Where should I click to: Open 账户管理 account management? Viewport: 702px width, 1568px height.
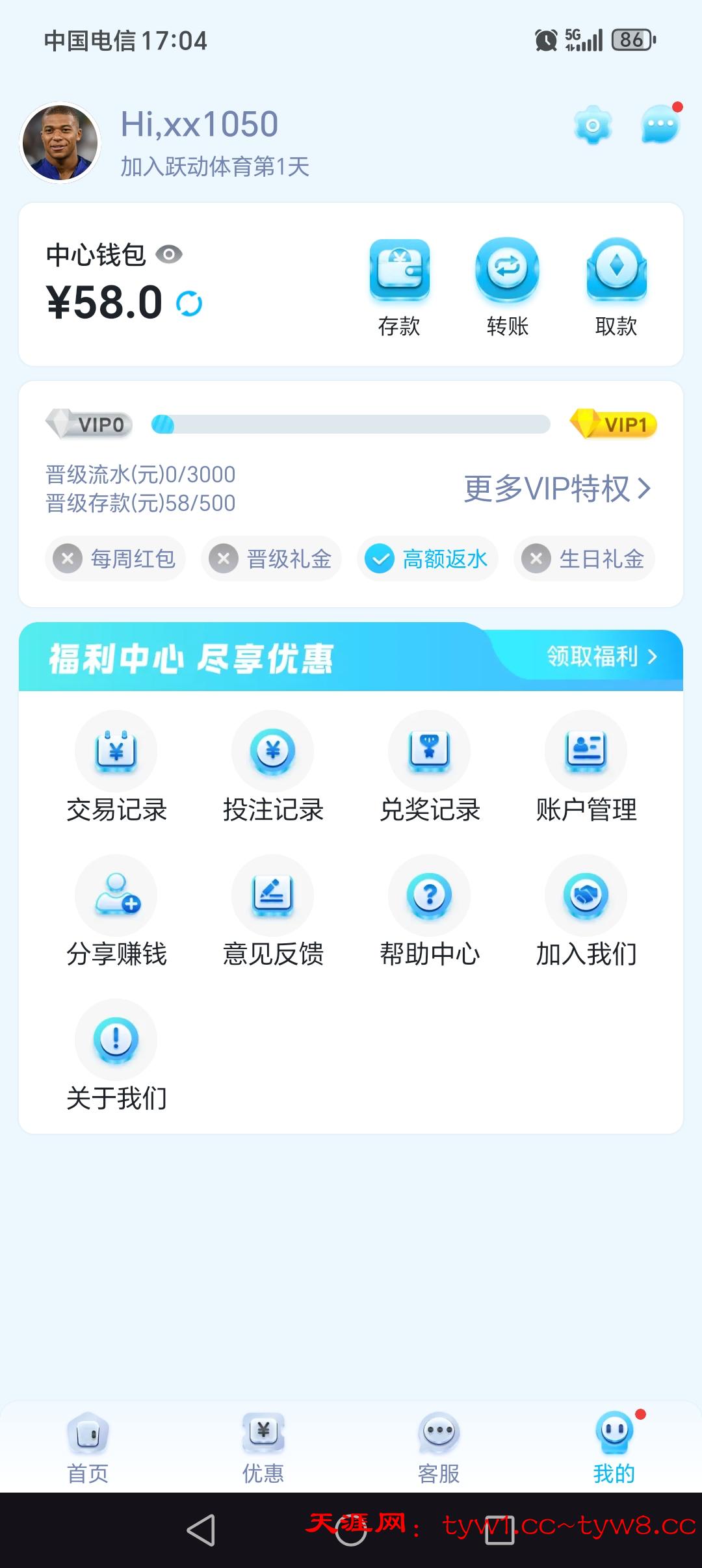(x=586, y=767)
